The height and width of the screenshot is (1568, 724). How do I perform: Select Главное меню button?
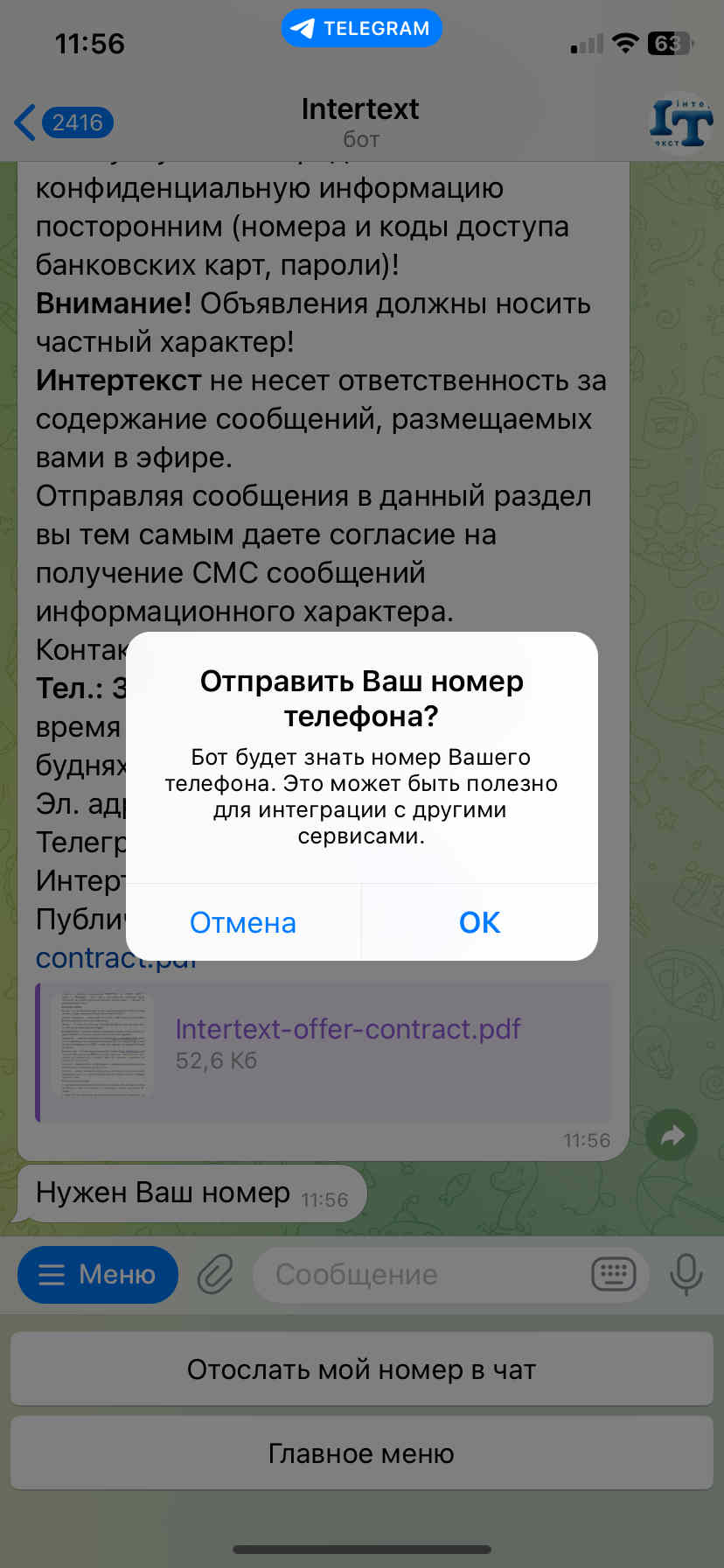coord(362,1453)
